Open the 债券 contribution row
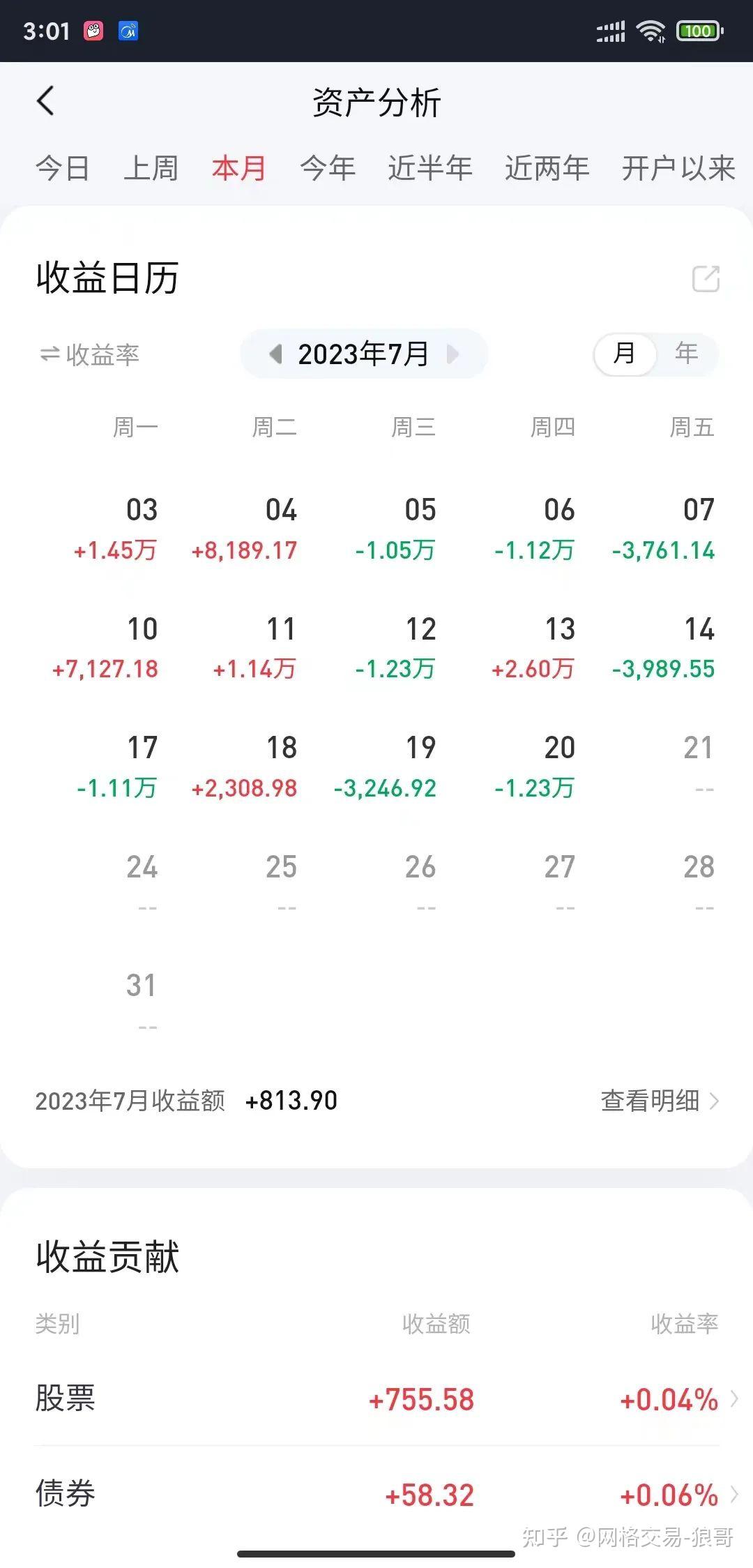 [376, 1494]
